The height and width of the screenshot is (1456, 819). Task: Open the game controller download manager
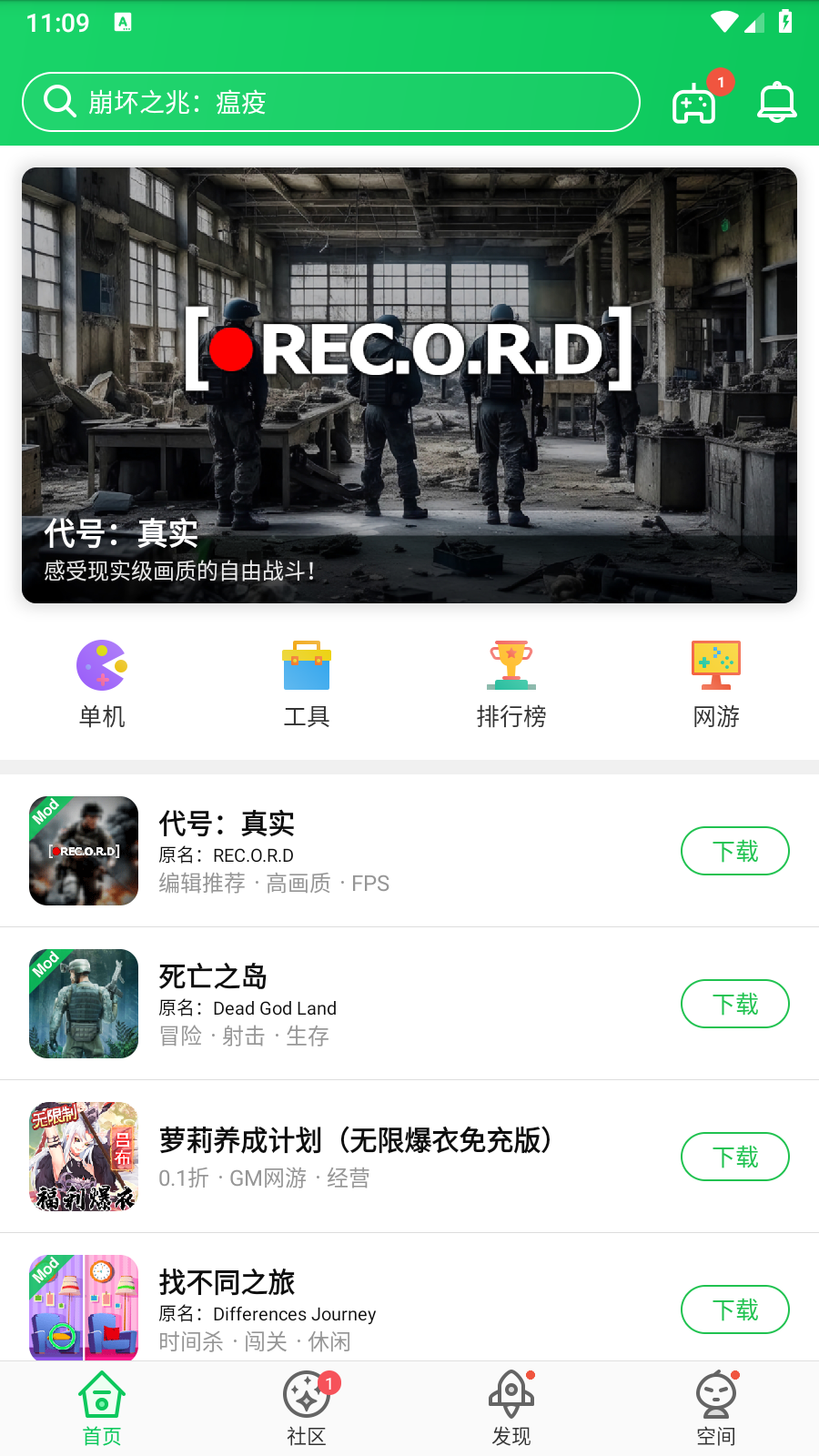[694, 103]
